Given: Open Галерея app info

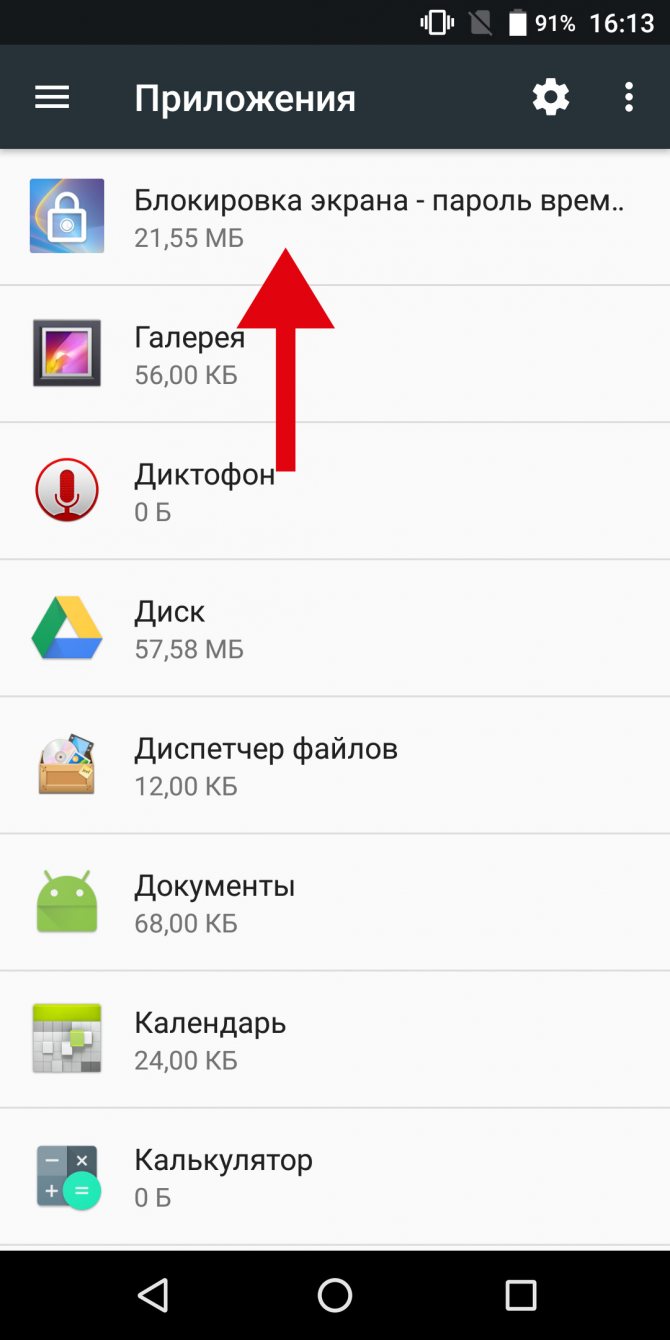Looking at the screenshot, I should coord(335,354).
